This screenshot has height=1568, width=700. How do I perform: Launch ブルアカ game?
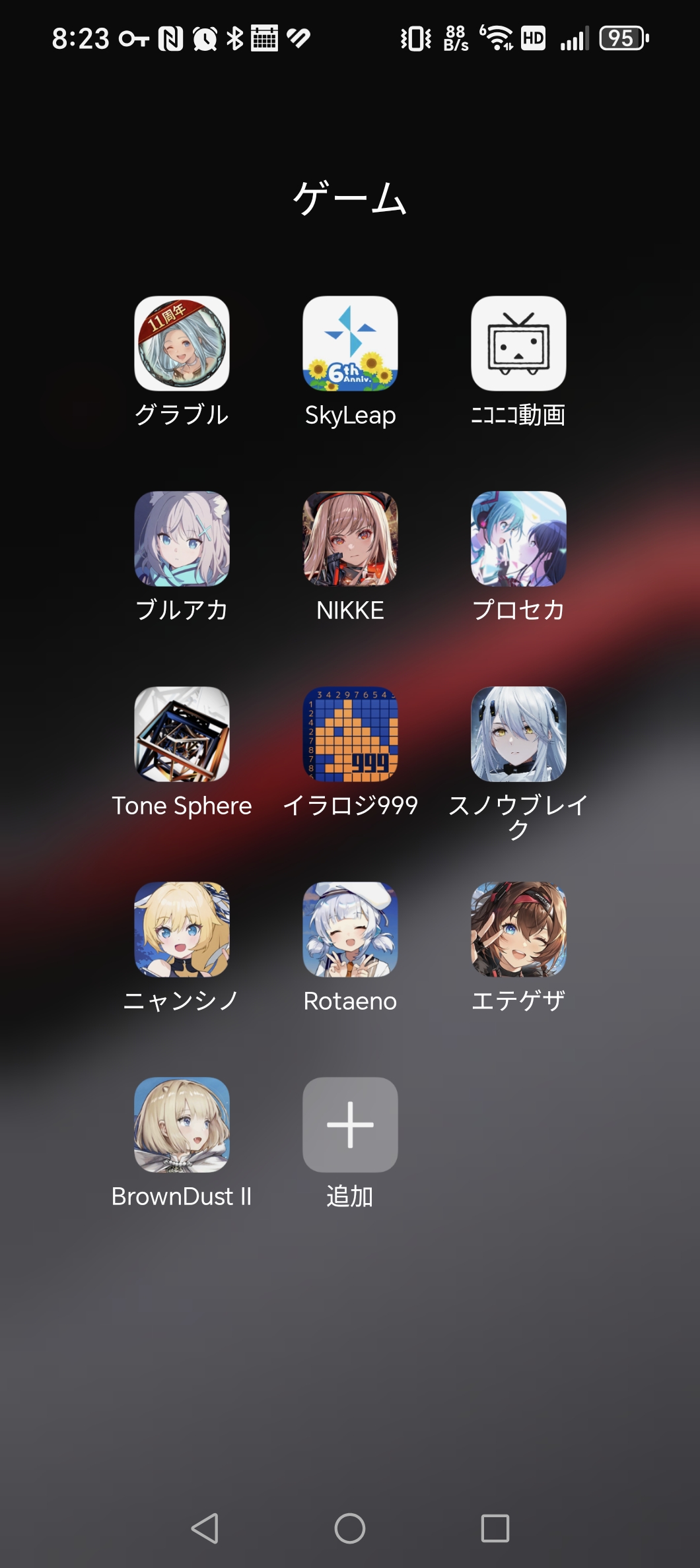tap(182, 539)
